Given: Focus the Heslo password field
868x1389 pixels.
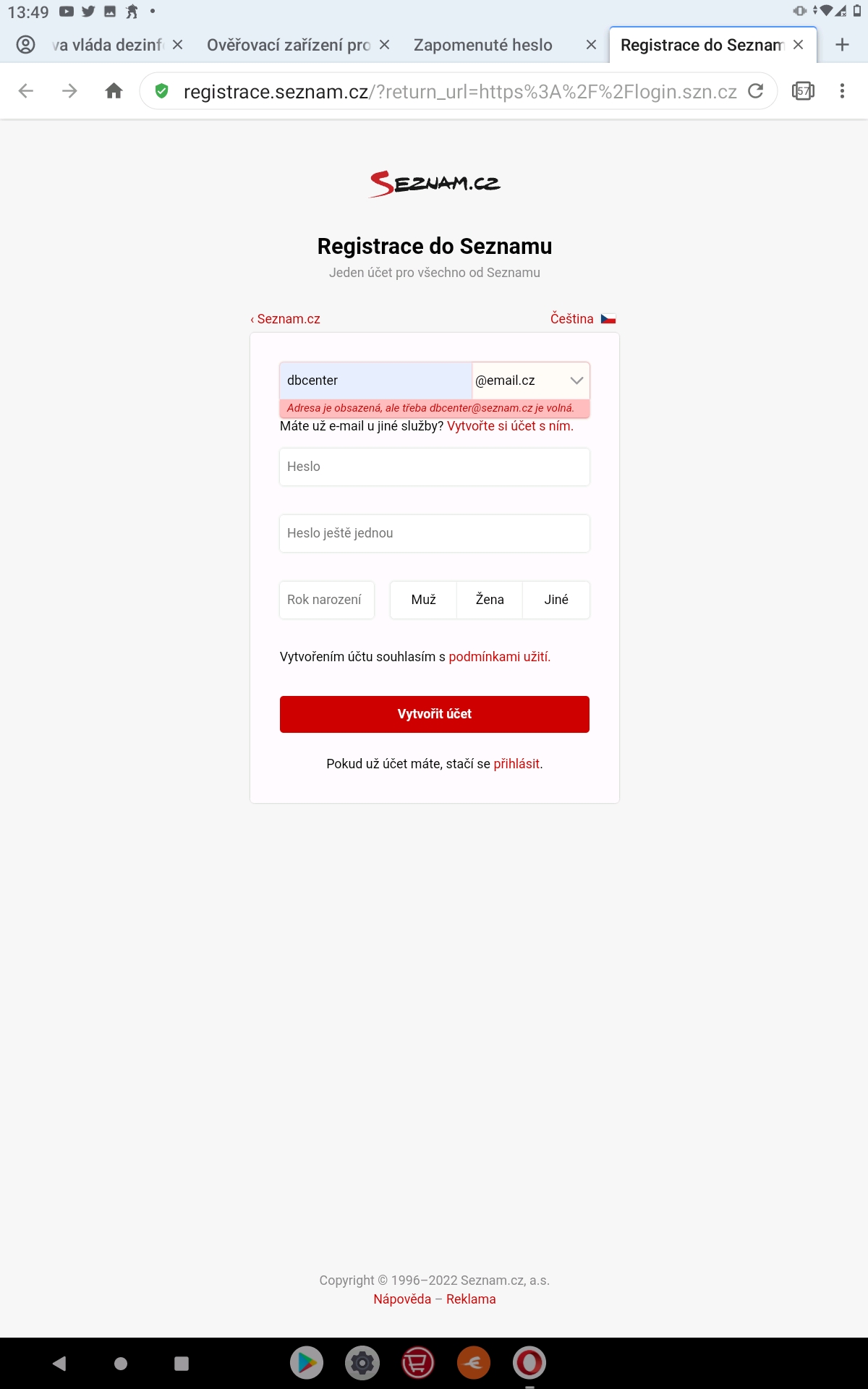Looking at the screenshot, I should (x=435, y=467).
